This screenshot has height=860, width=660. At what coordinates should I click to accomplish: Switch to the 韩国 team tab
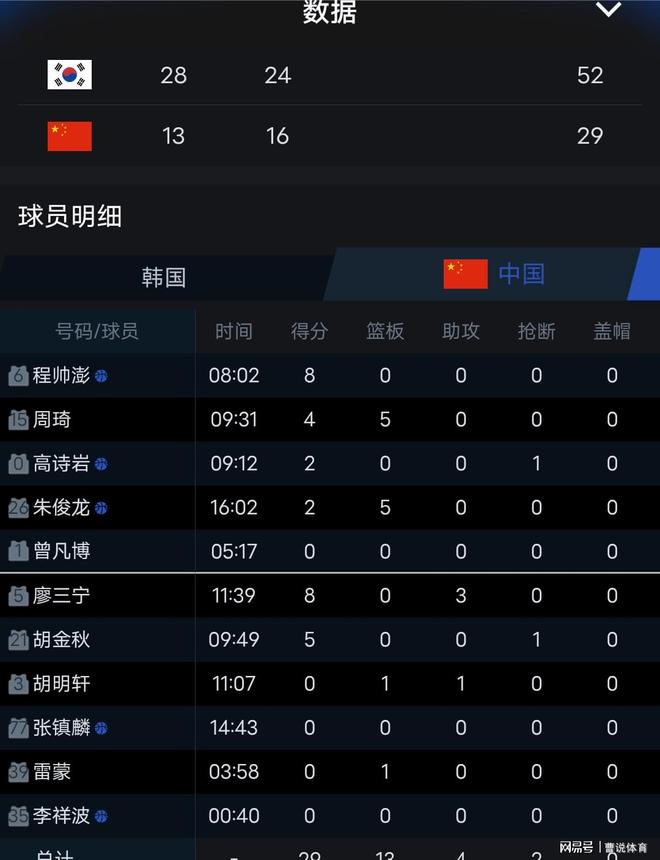tap(163, 277)
